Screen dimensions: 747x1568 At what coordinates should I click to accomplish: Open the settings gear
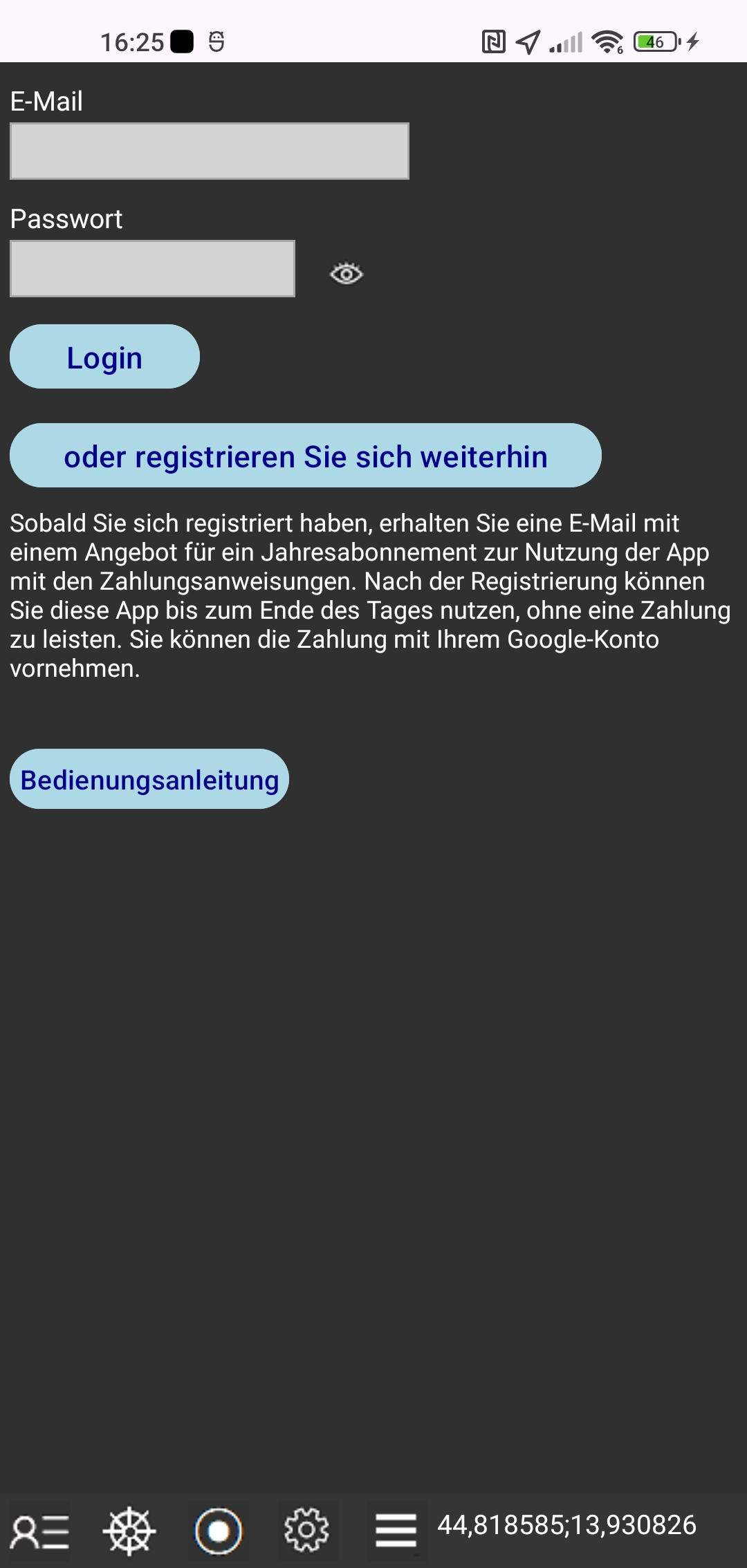click(306, 1531)
